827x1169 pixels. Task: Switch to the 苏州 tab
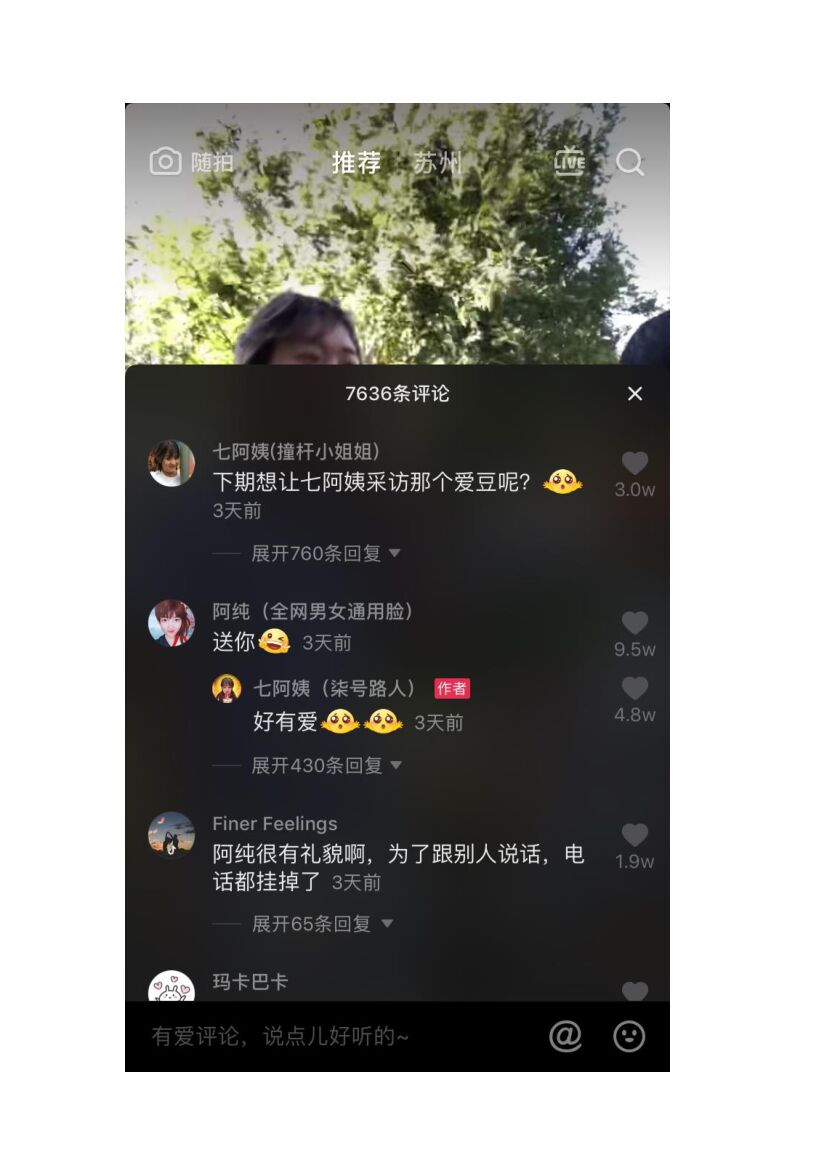pyautogui.click(x=437, y=163)
